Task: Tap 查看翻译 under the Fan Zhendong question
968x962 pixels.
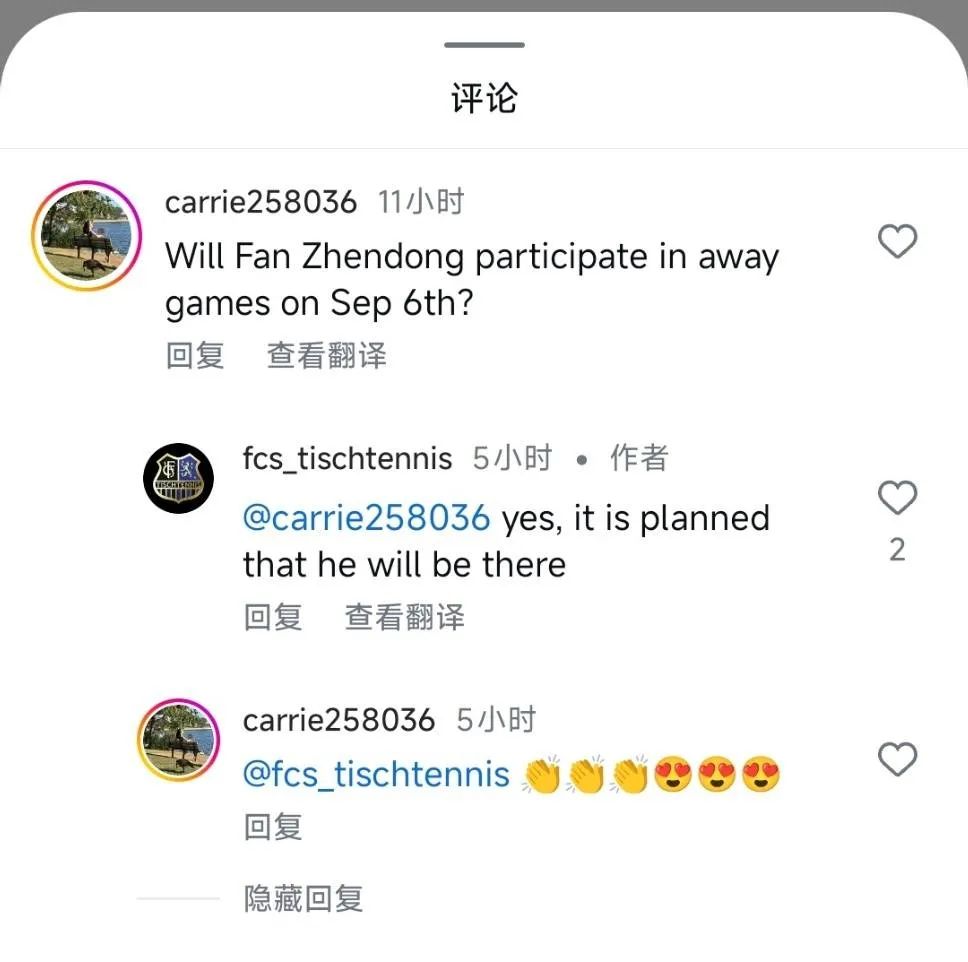Action: [326, 355]
